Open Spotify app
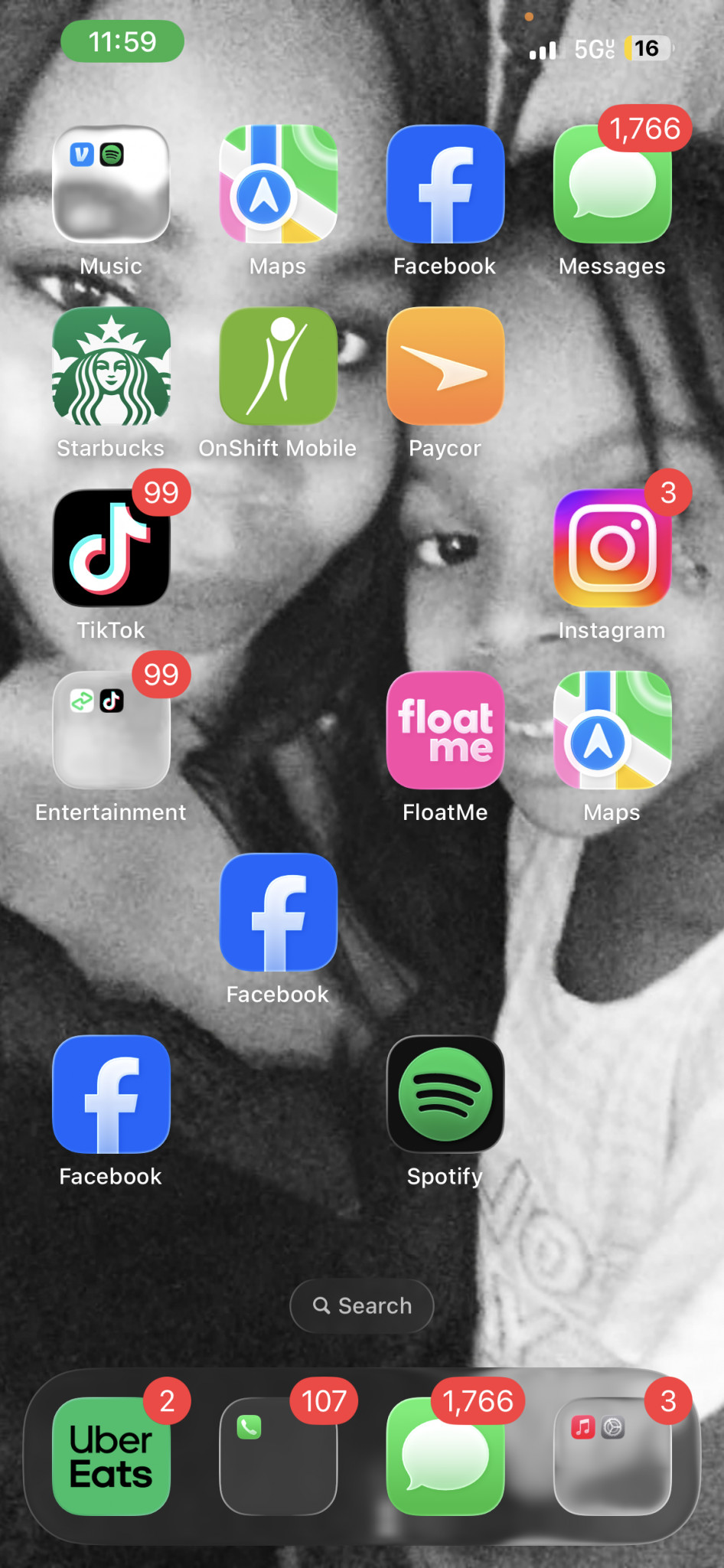 tap(445, 1095)
